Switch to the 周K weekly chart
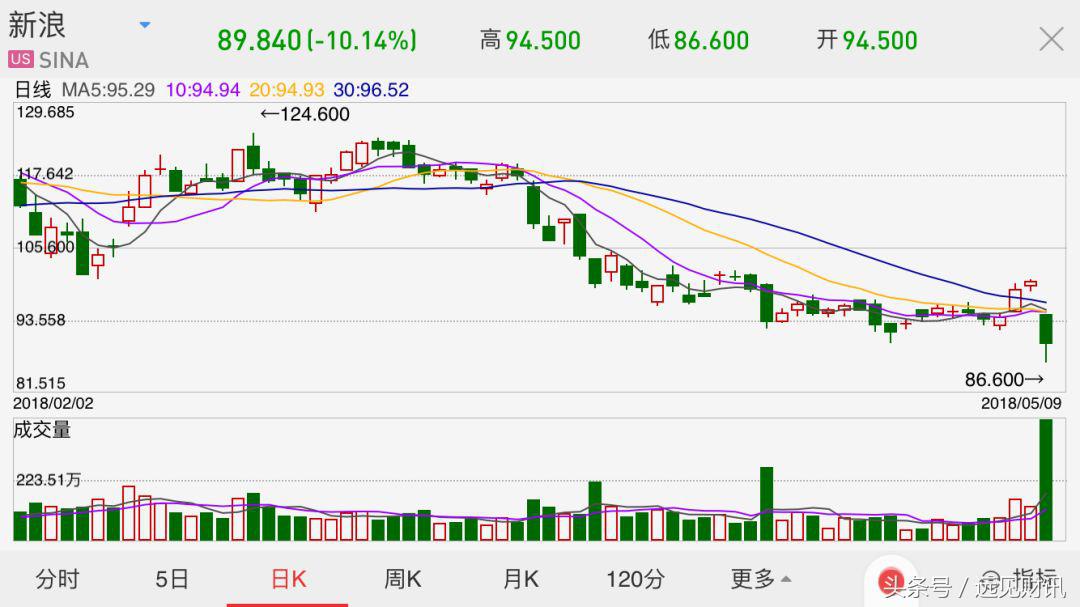The image size is (1080, 607). 403,579
